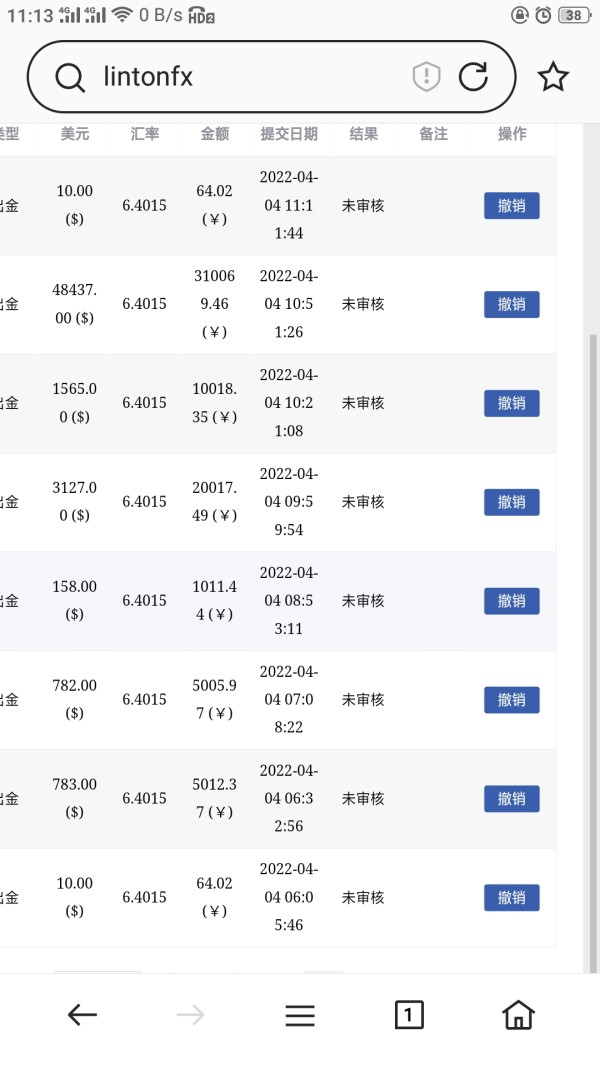This screenshot has height=1067, width=600.
Task: Bookmark this page with the star
Action: point(553,77)
